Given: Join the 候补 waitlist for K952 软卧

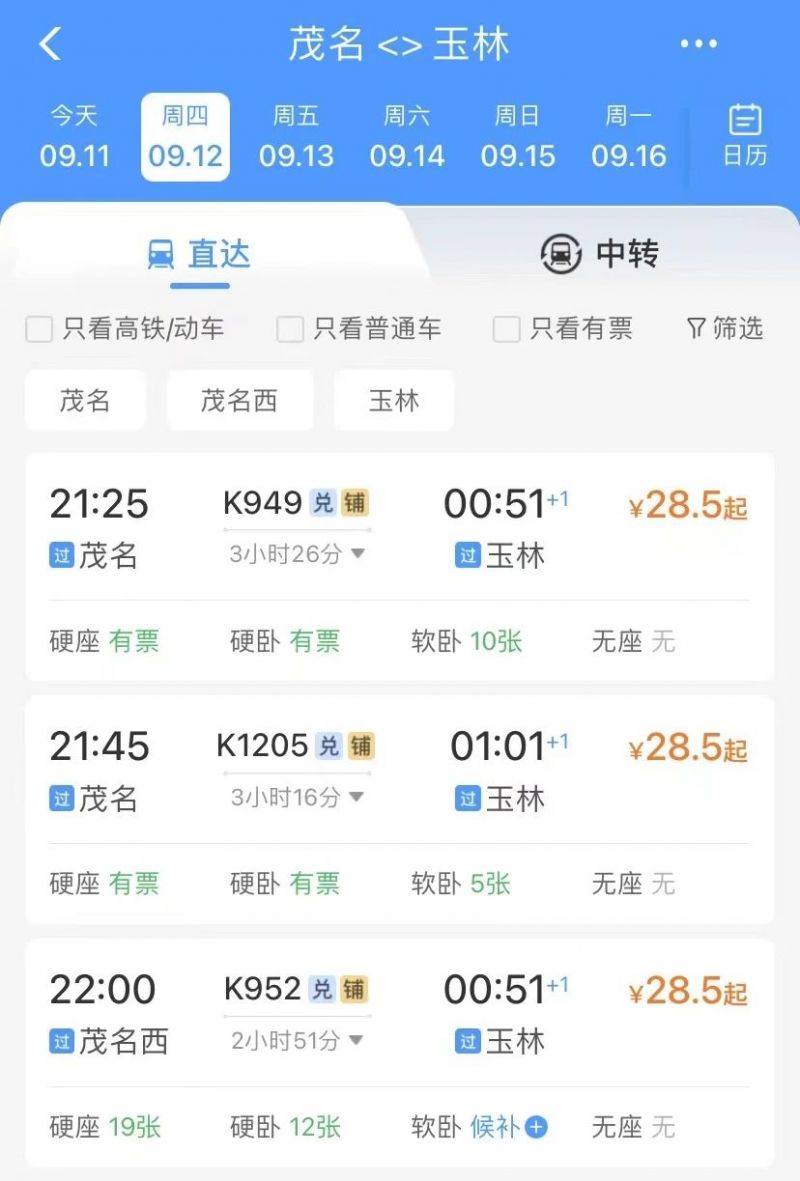Looking at the screenshot, I should pos(509,1127).
